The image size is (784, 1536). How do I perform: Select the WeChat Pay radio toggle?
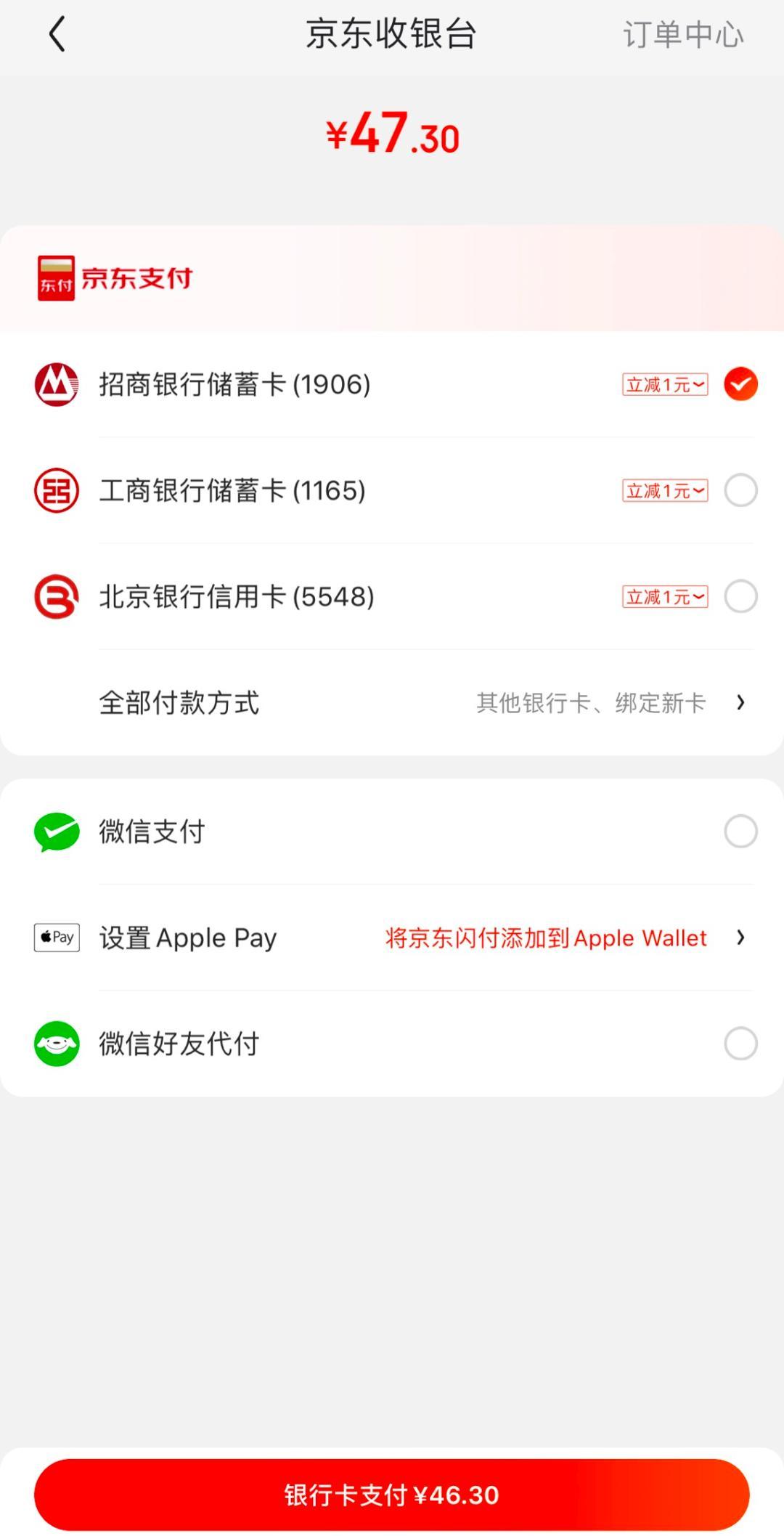click(740, 832)
